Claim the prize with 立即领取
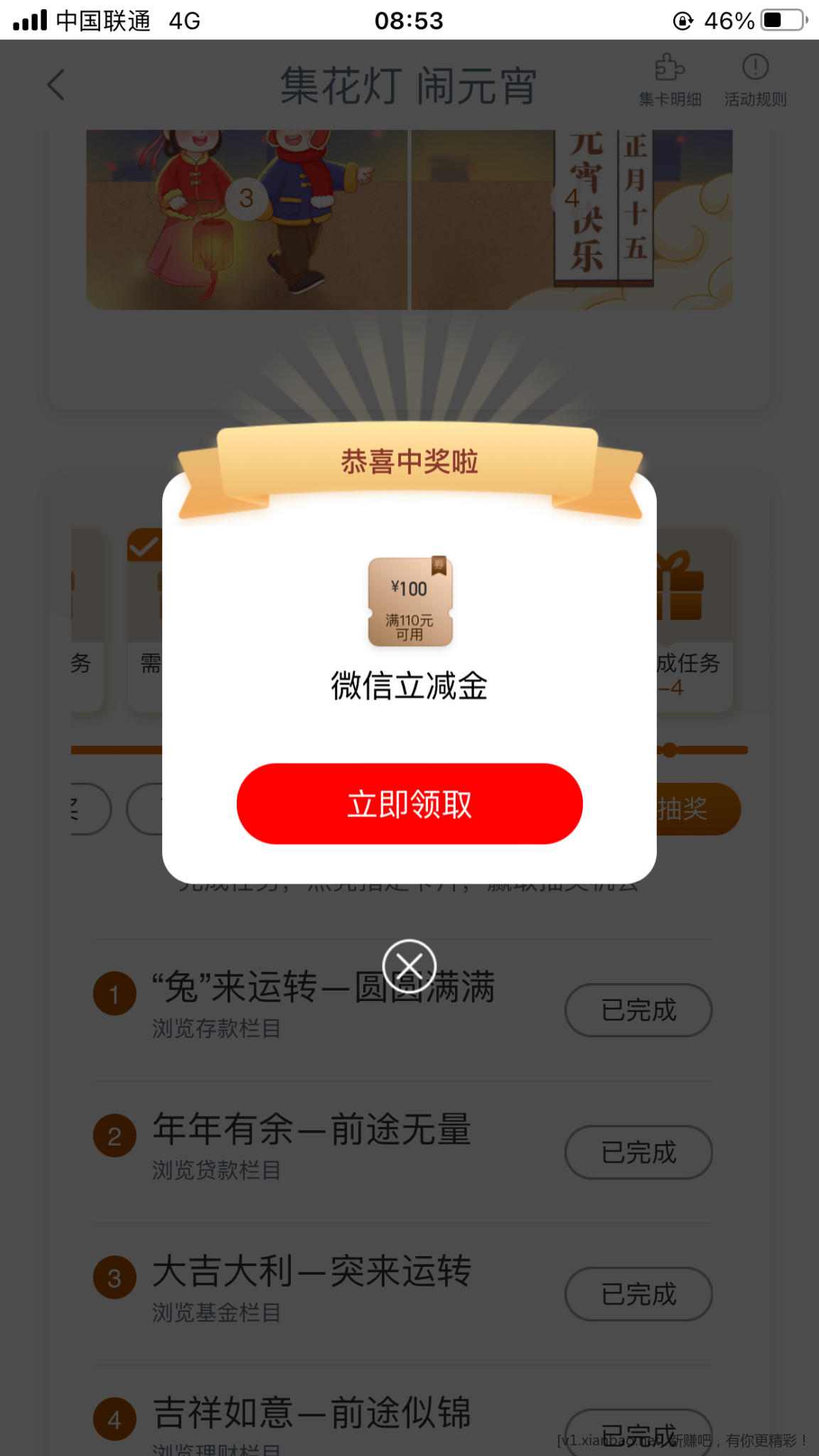 (x=409, y=804)
